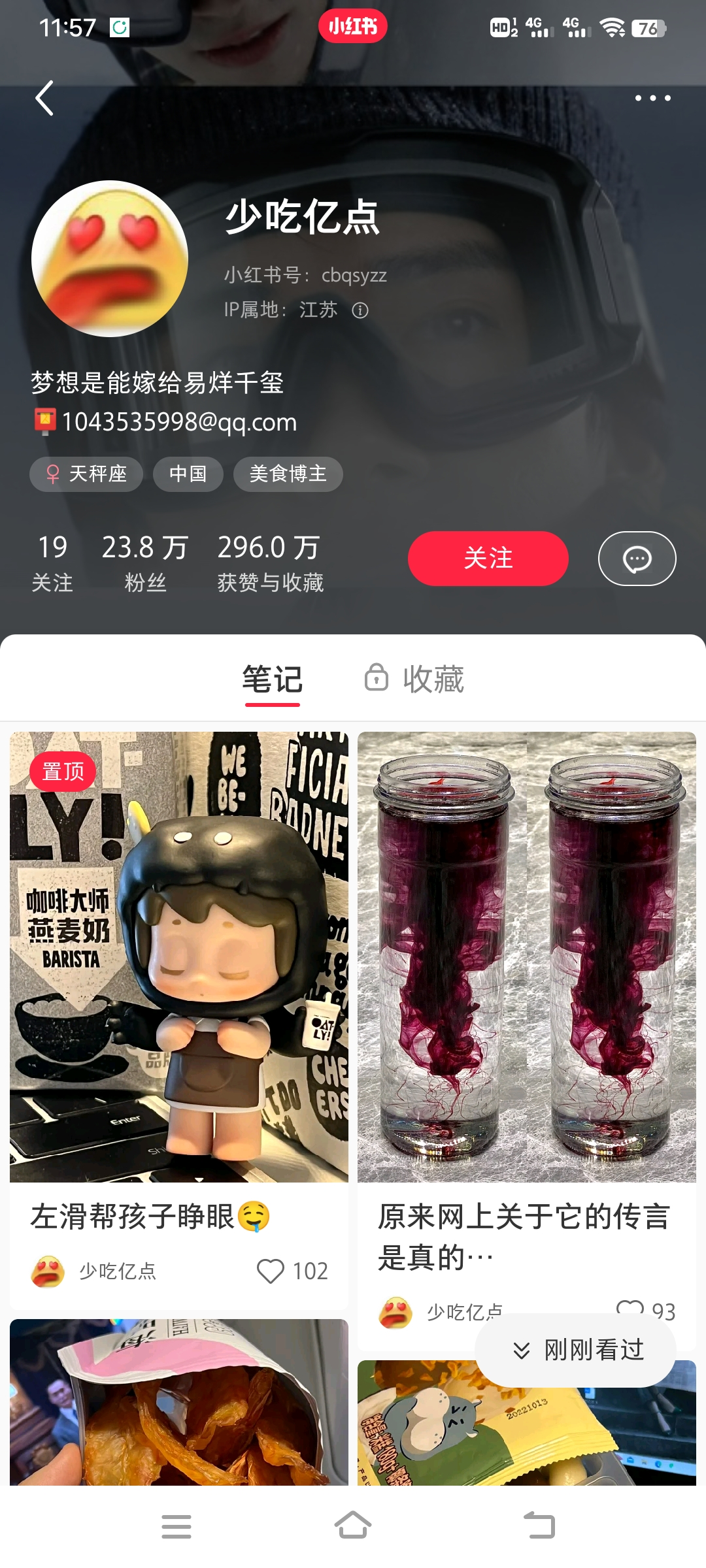Open IP属地 info icon
The width and height of the screenshot is (706, 1568).
(x=360, y=310)
